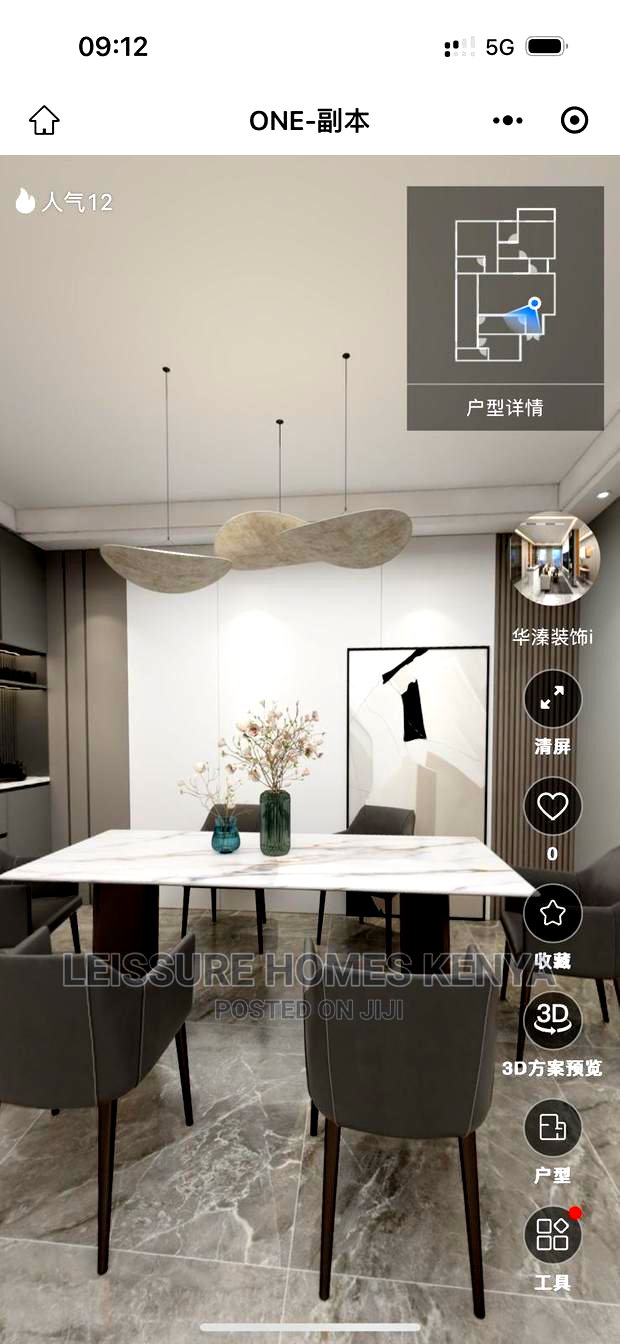Open the floor plan minimap

tap(505, 285)
